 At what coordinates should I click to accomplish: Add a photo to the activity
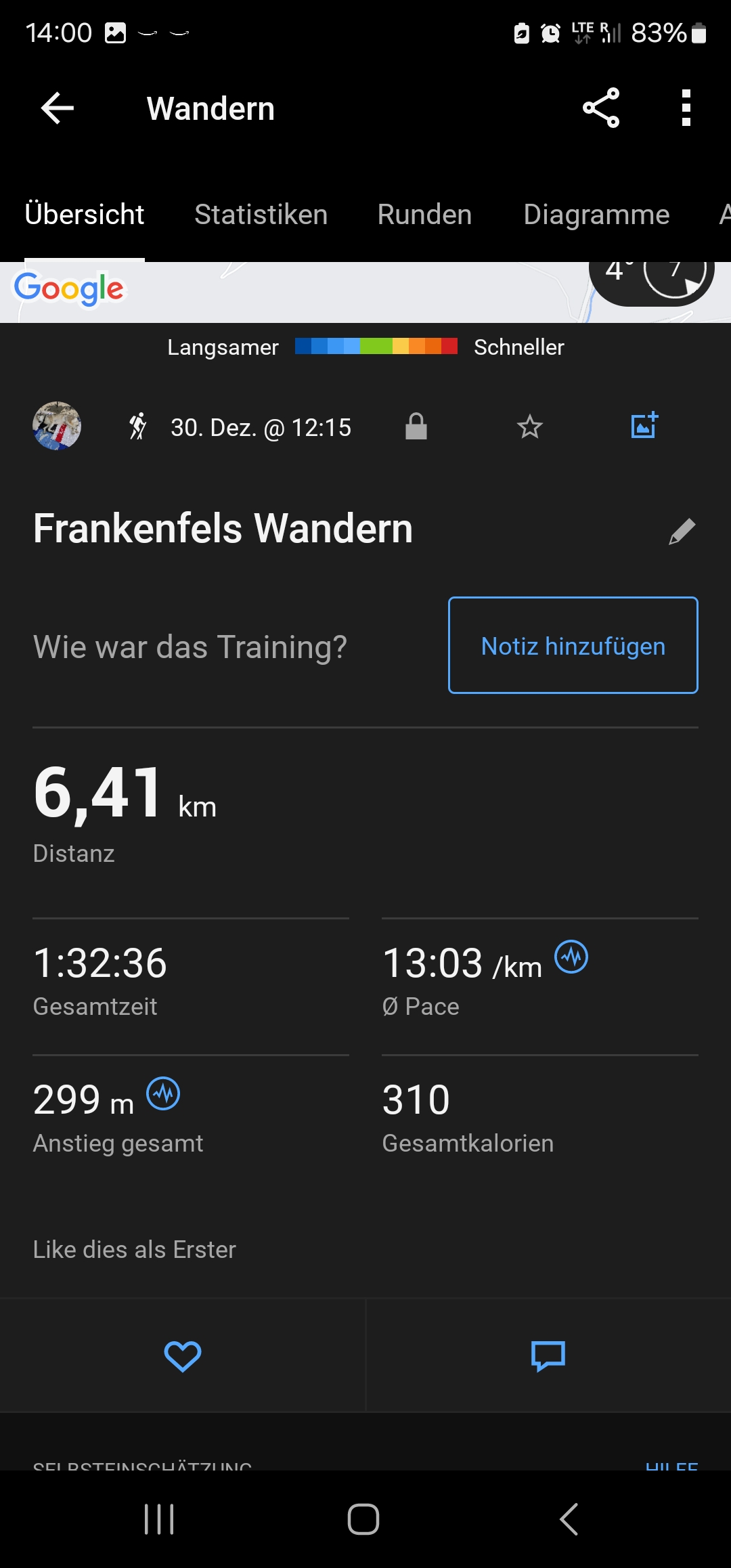pyautogui.click(x=644, y=425)
